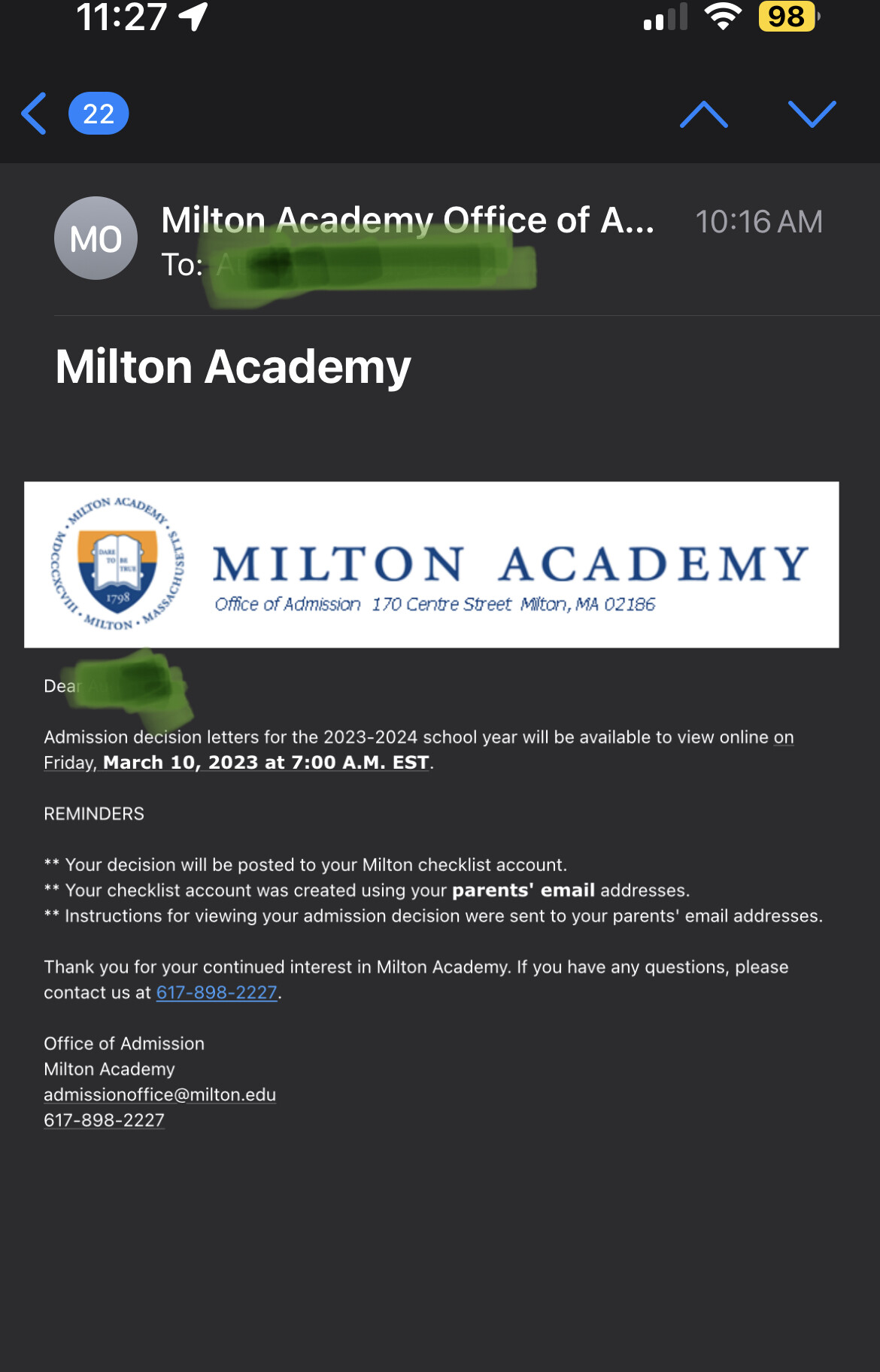Call 617-898-2227 link in the message body
Image resolution: width=880 pixels, height=1372 pixels.
217,993
